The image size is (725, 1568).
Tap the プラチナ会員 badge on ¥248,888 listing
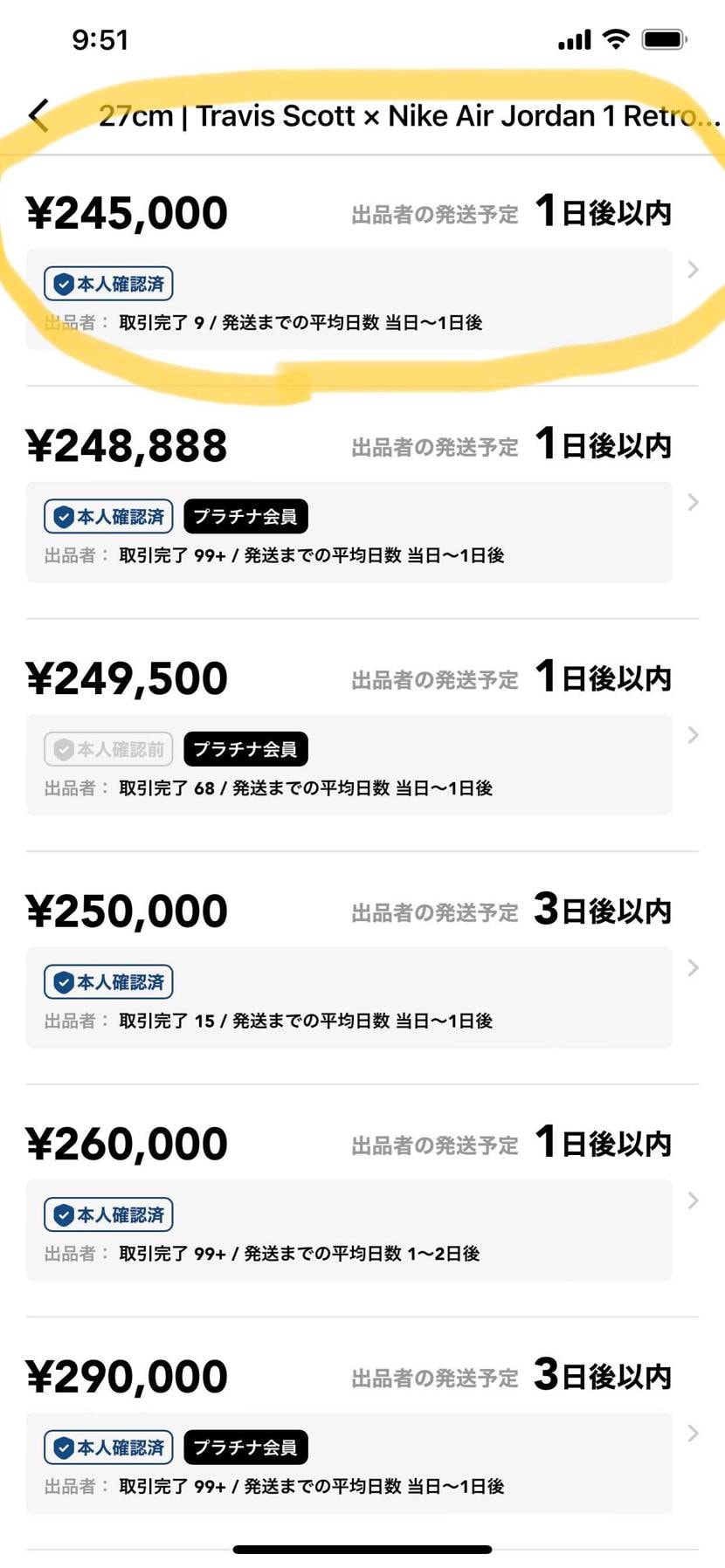click(245, 516)
